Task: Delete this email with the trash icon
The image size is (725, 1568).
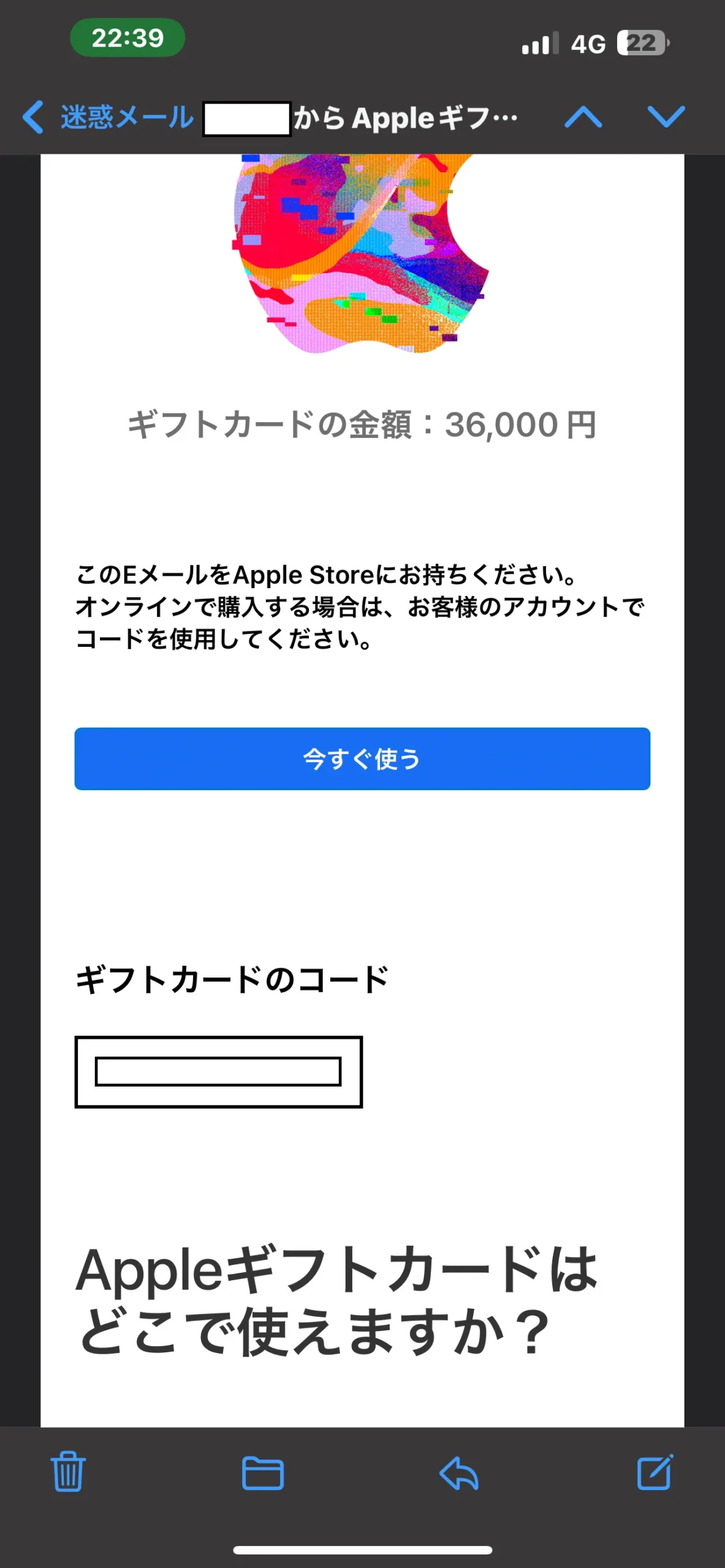Action: click(x=68, y=1472)
